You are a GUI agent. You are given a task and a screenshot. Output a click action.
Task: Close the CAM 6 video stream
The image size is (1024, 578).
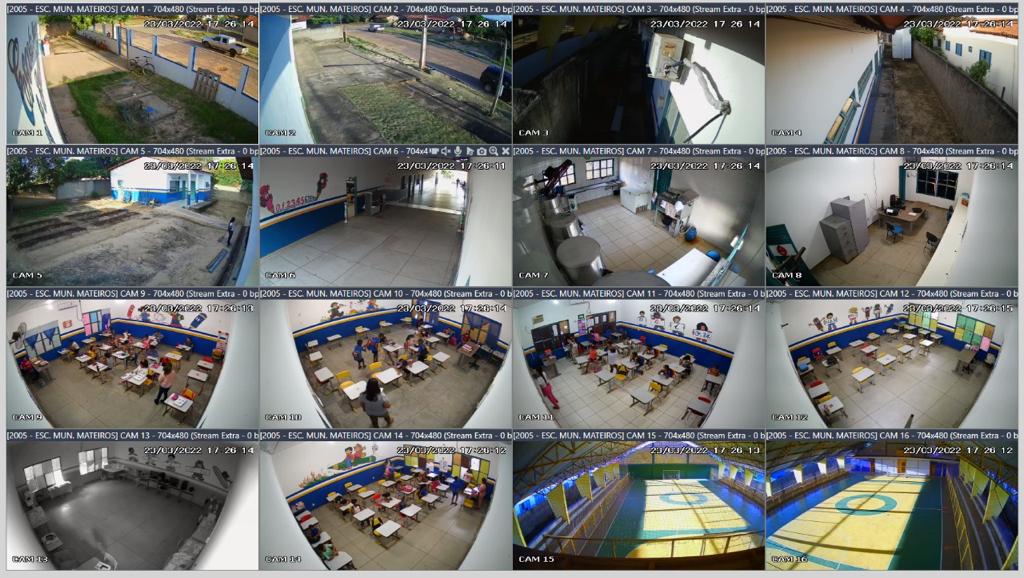pyautogui.click(x=505, y=151)
